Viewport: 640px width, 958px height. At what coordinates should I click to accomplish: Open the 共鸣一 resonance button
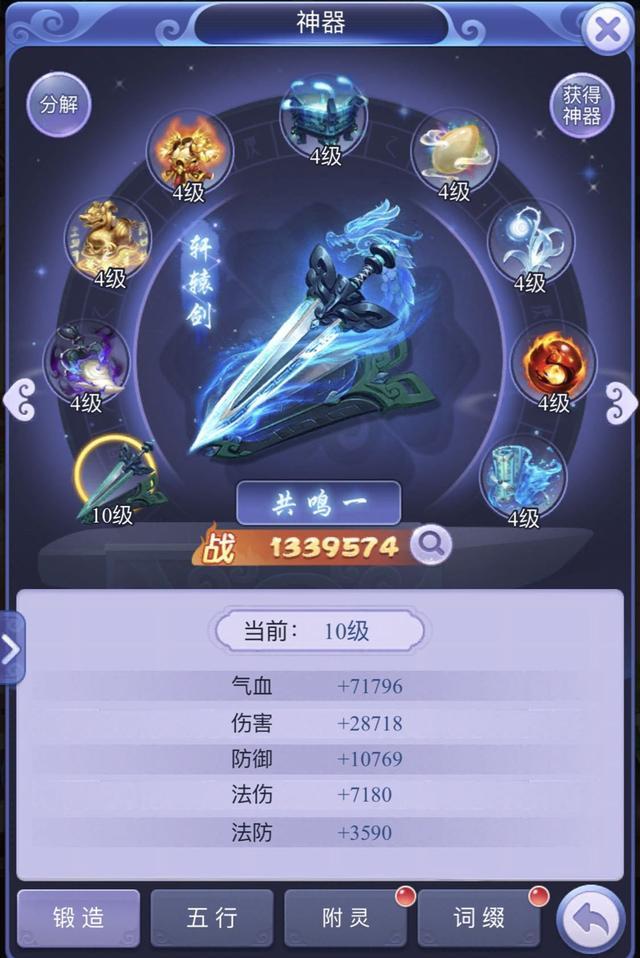point(318,503)
